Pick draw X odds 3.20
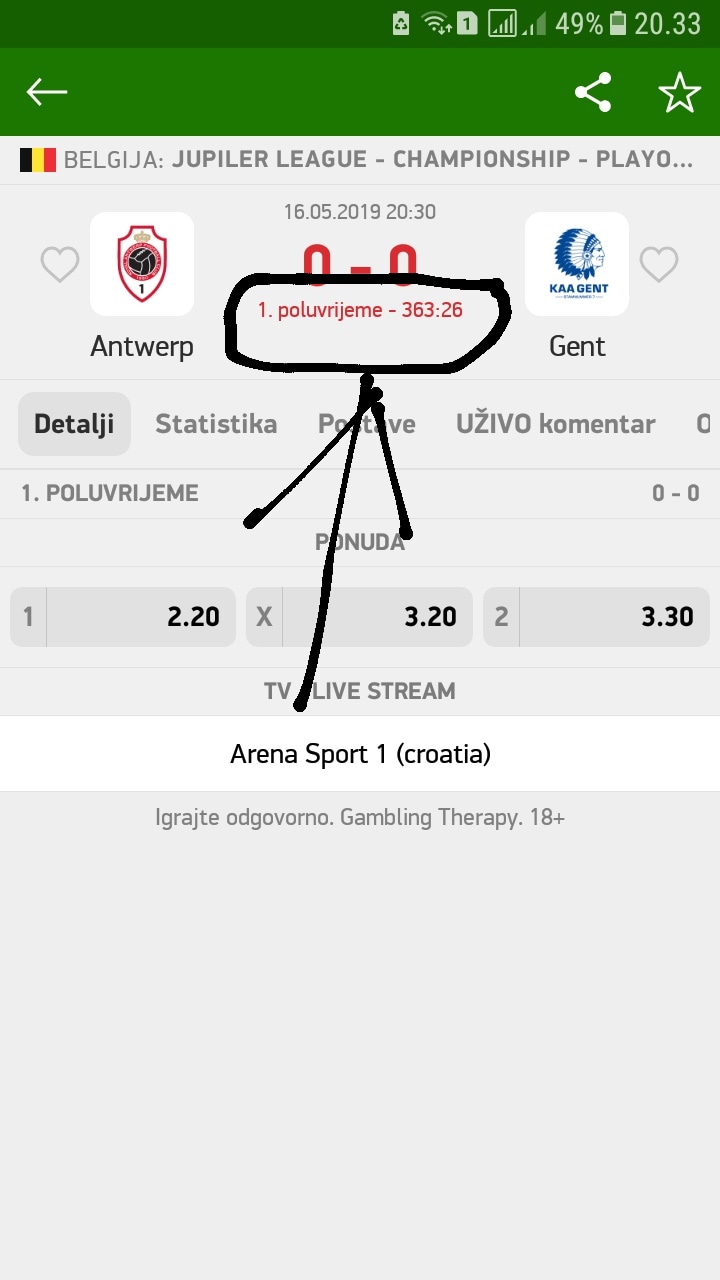720x1280 pixels. coord(359,616)
